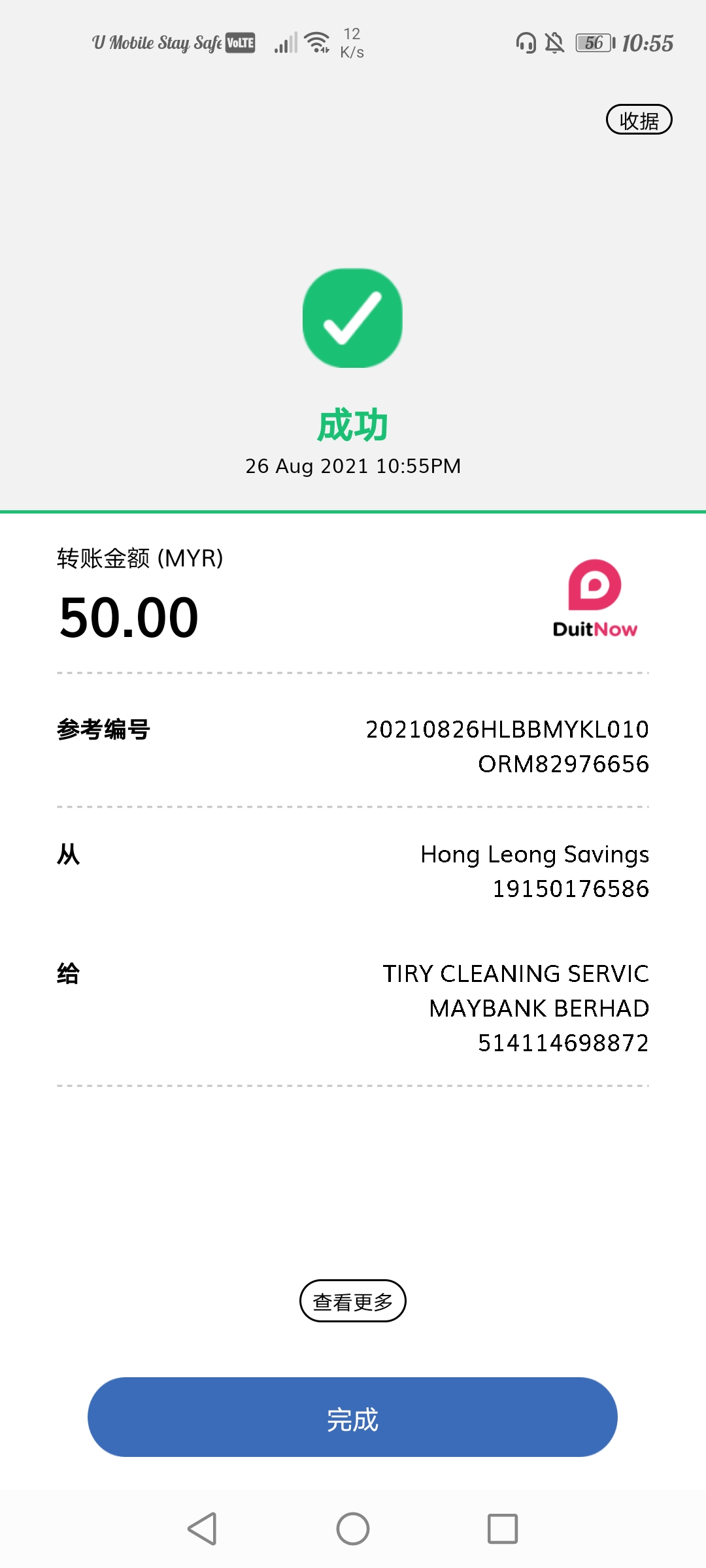Image resolution: width=706 pixels, height=1568 pixels.
Task: Tap the blue 完成 button to finish
Action: point(352,1417)
